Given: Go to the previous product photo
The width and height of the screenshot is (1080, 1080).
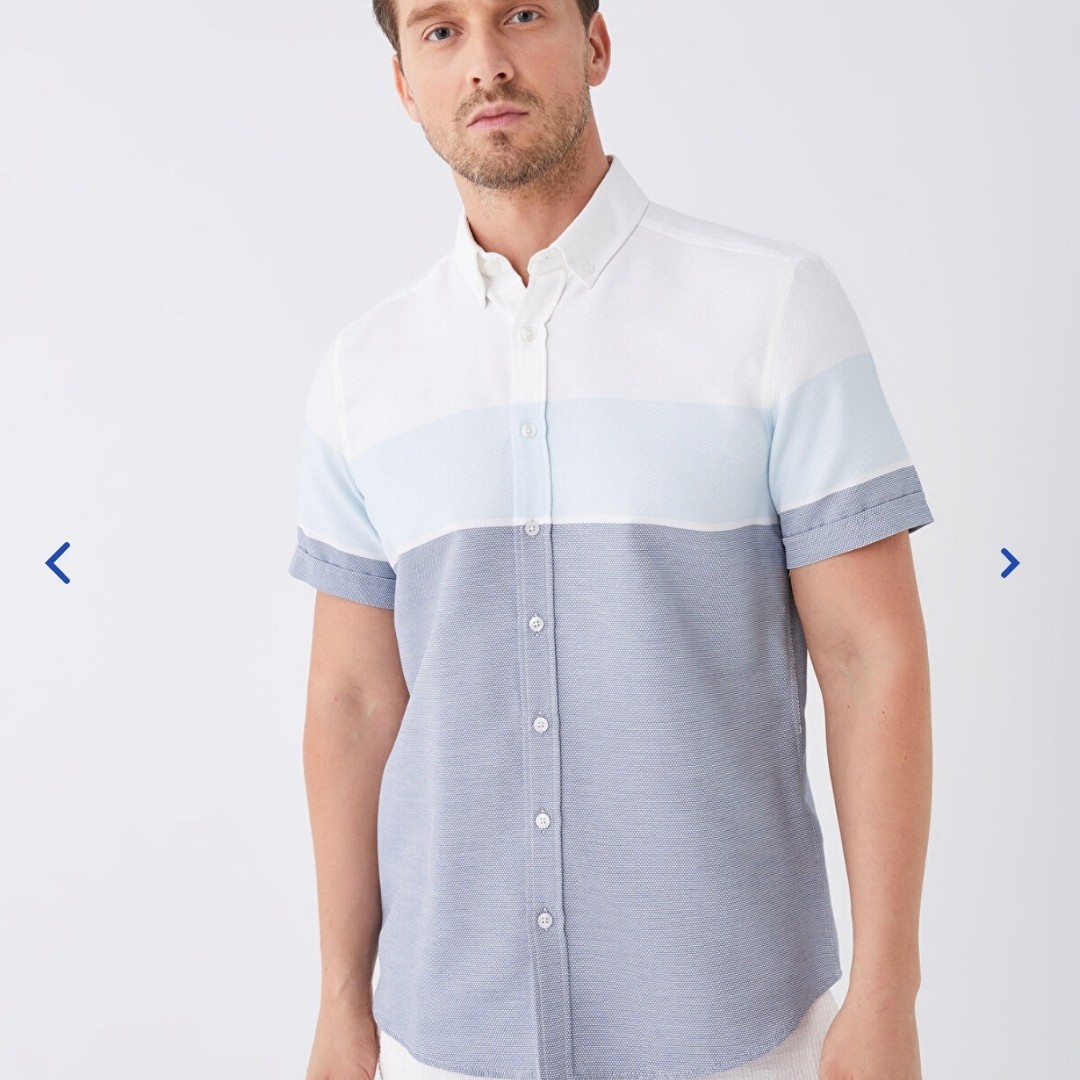Looking at the screenshot, I should coord(58,563).
